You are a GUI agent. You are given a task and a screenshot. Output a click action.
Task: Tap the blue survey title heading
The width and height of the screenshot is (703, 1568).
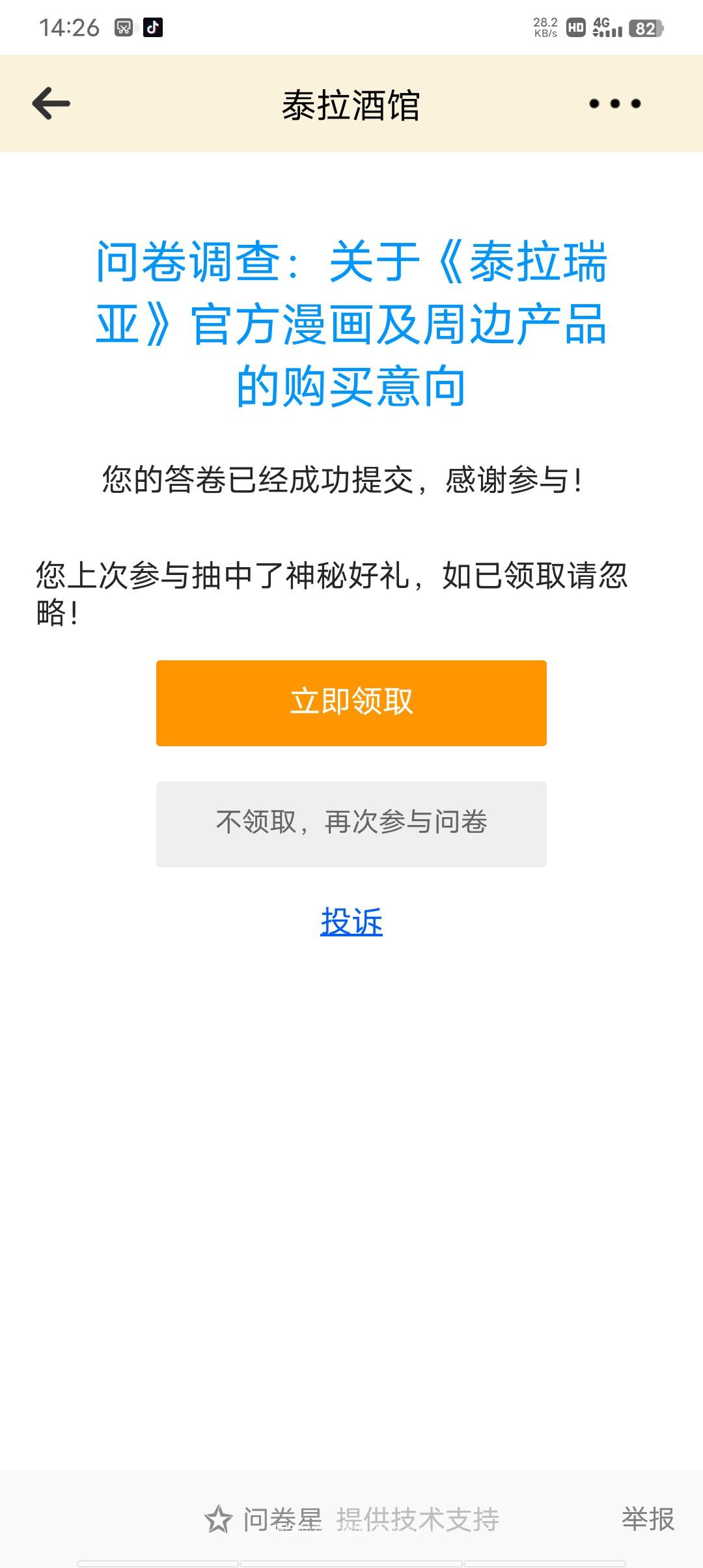(351, 320)
